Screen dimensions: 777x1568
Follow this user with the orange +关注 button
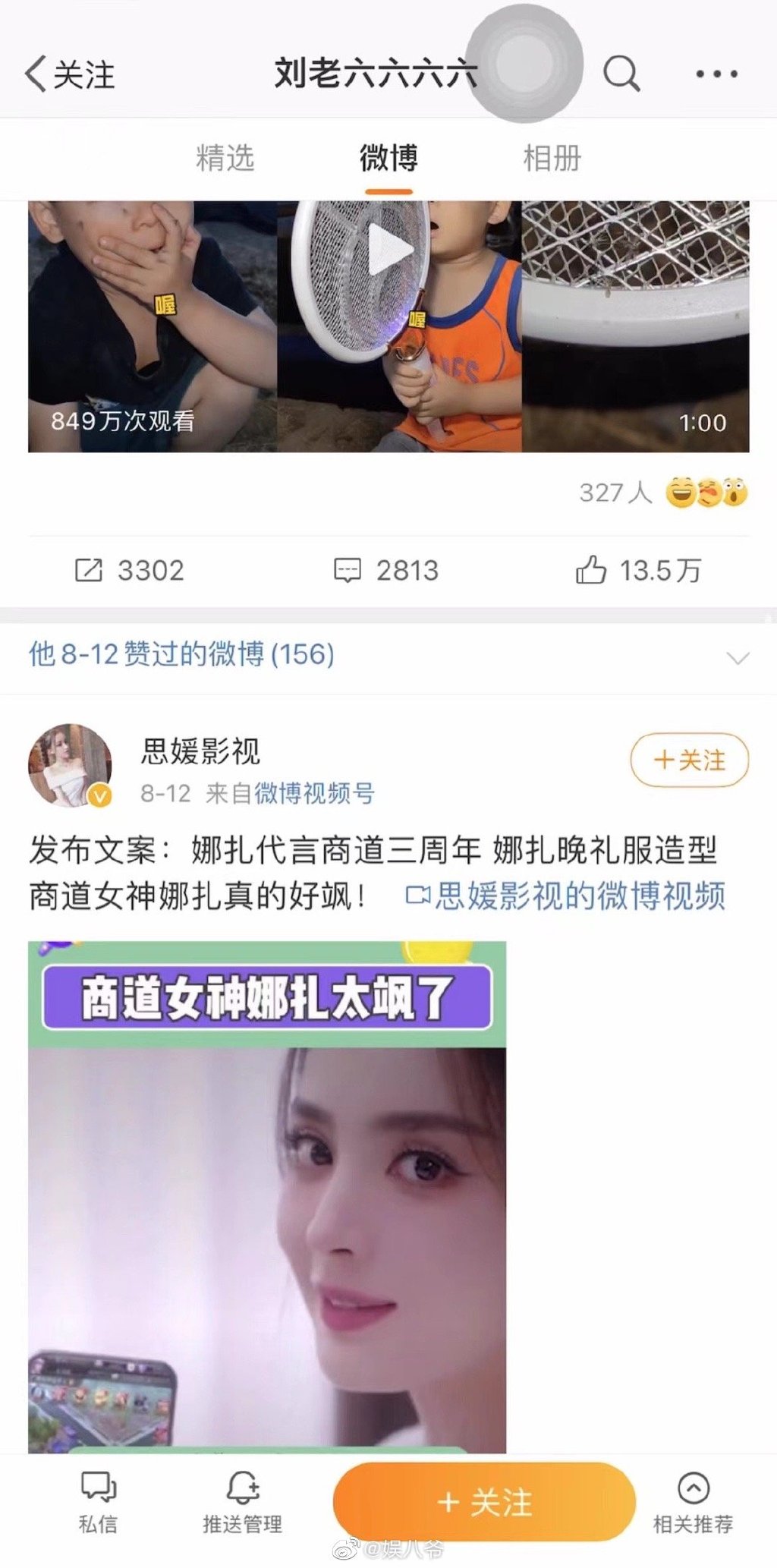tap(484, 1501)
